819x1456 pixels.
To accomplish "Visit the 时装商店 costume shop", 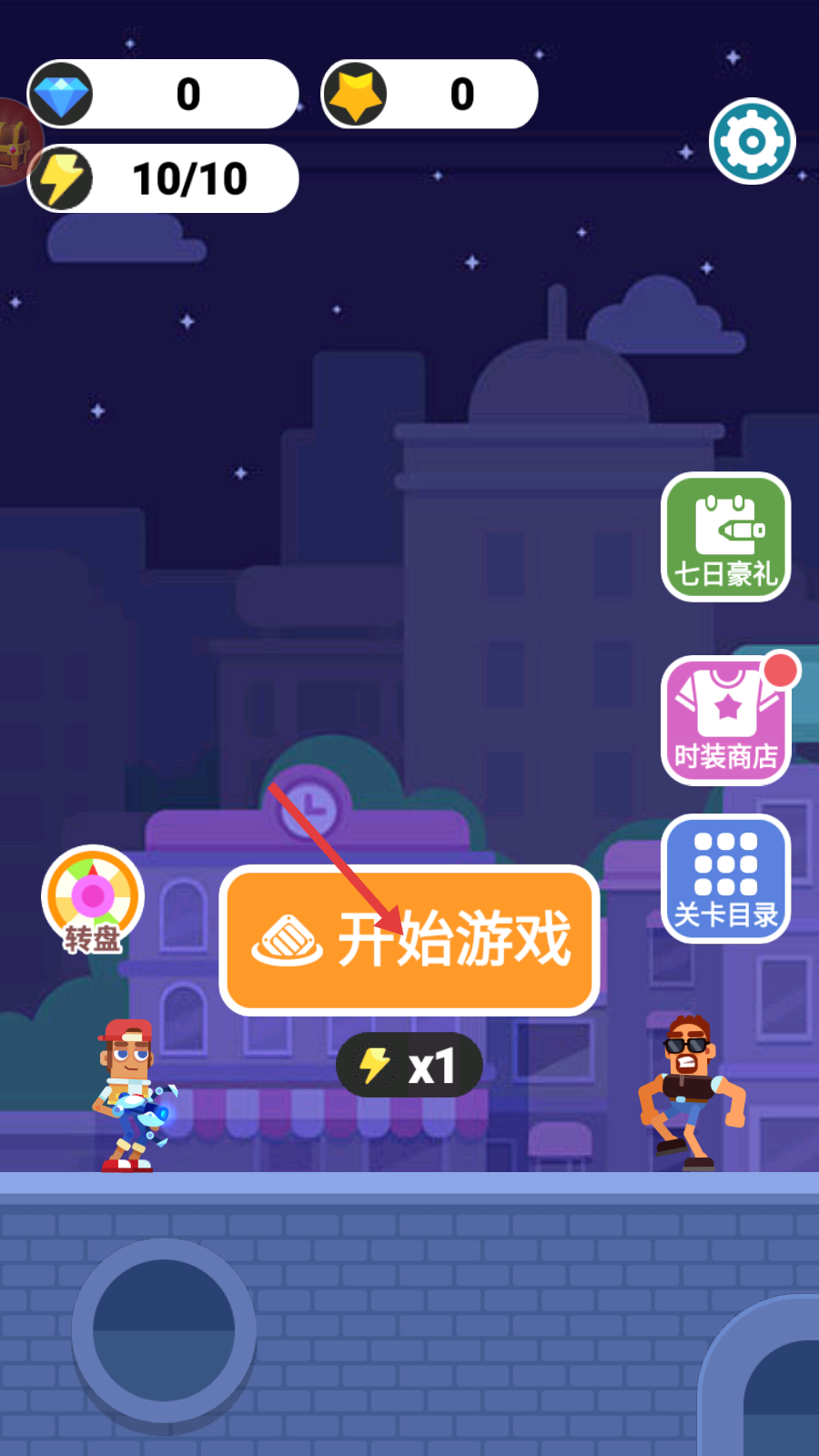I will click(x=725, y=721).
